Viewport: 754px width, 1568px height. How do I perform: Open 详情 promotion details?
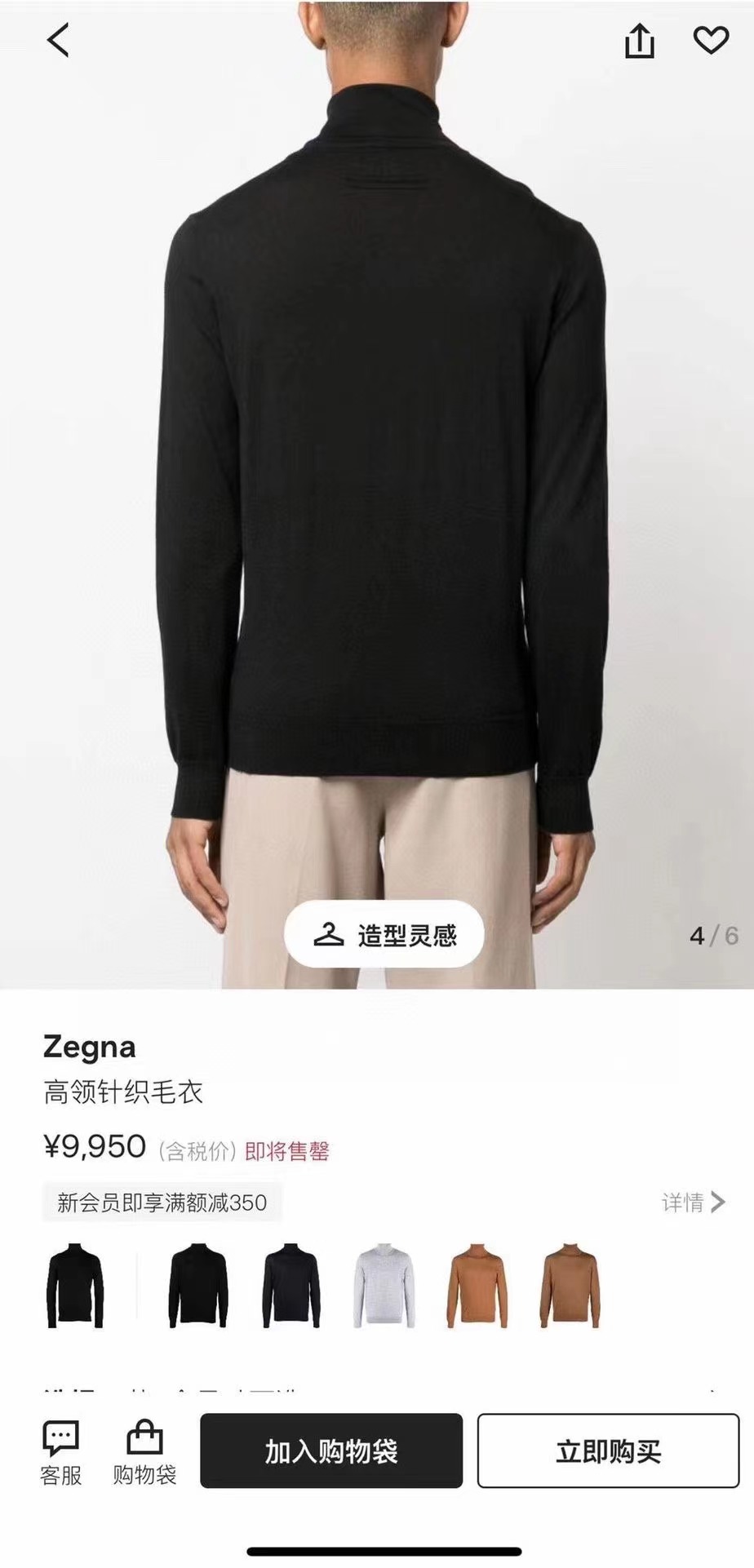coord(693,1202)
